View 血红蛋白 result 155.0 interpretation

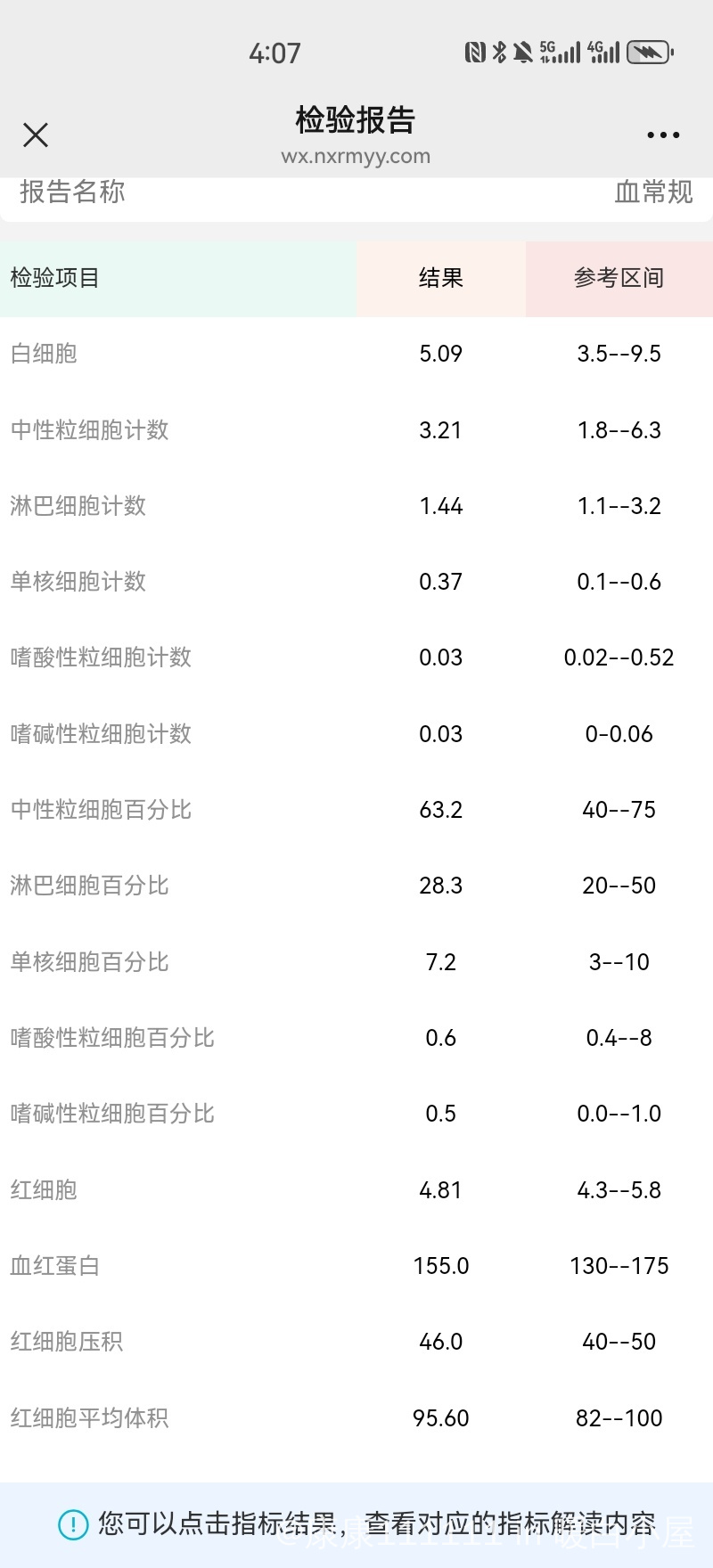pyautogui.click(x=440, y=1266)
